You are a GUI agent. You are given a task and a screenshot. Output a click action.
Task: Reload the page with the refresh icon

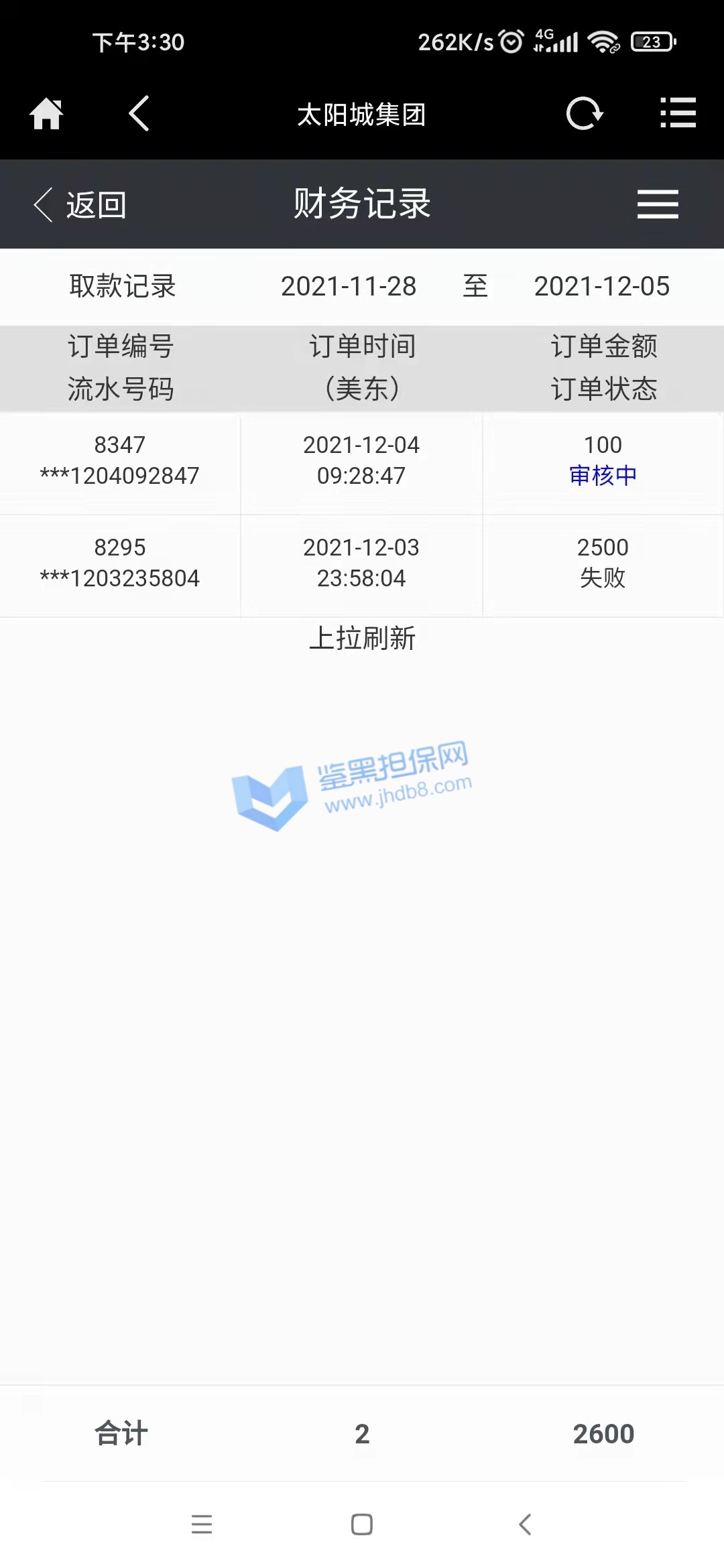(584, 113)
